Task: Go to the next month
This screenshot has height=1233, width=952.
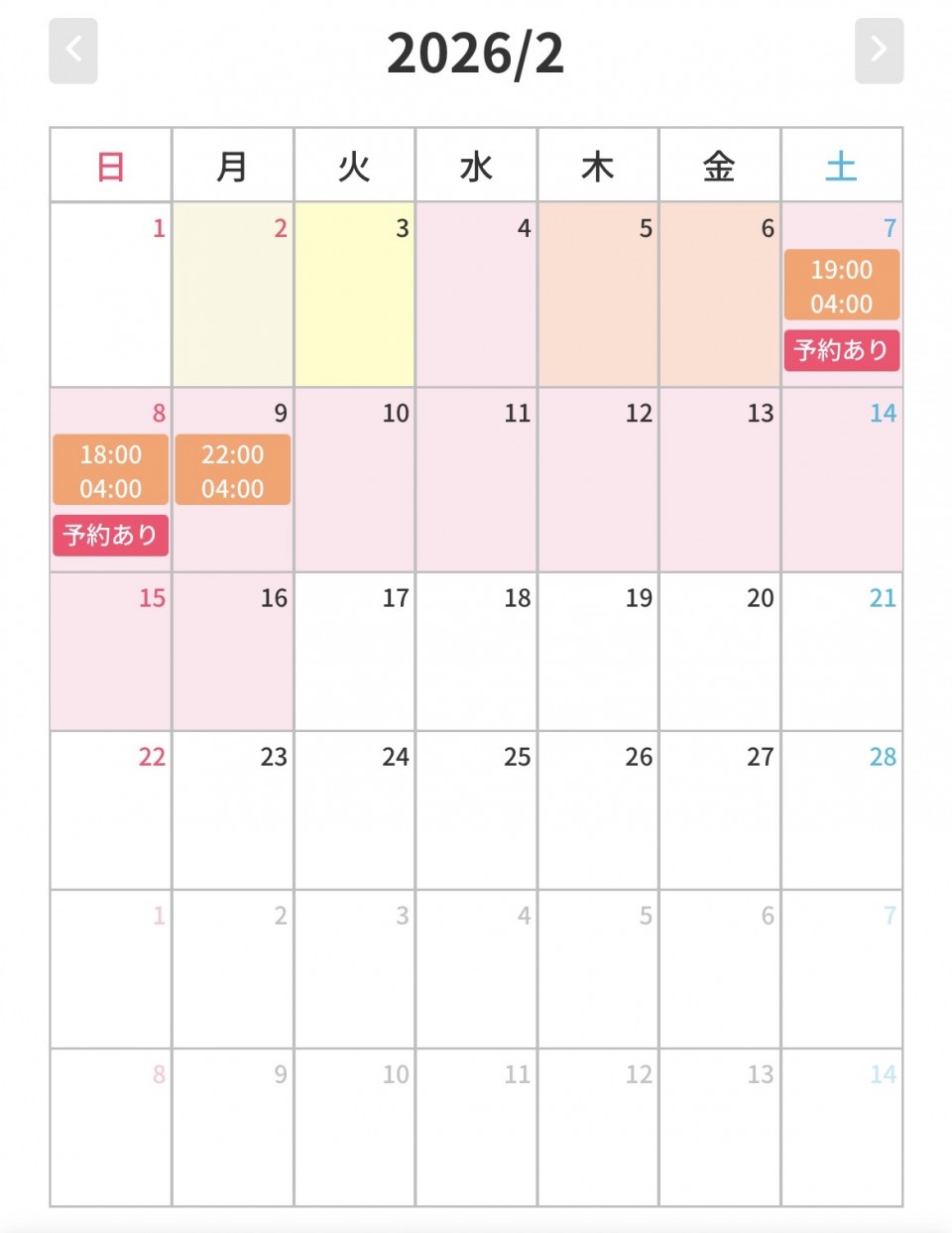Action: [x=879, y=51]
